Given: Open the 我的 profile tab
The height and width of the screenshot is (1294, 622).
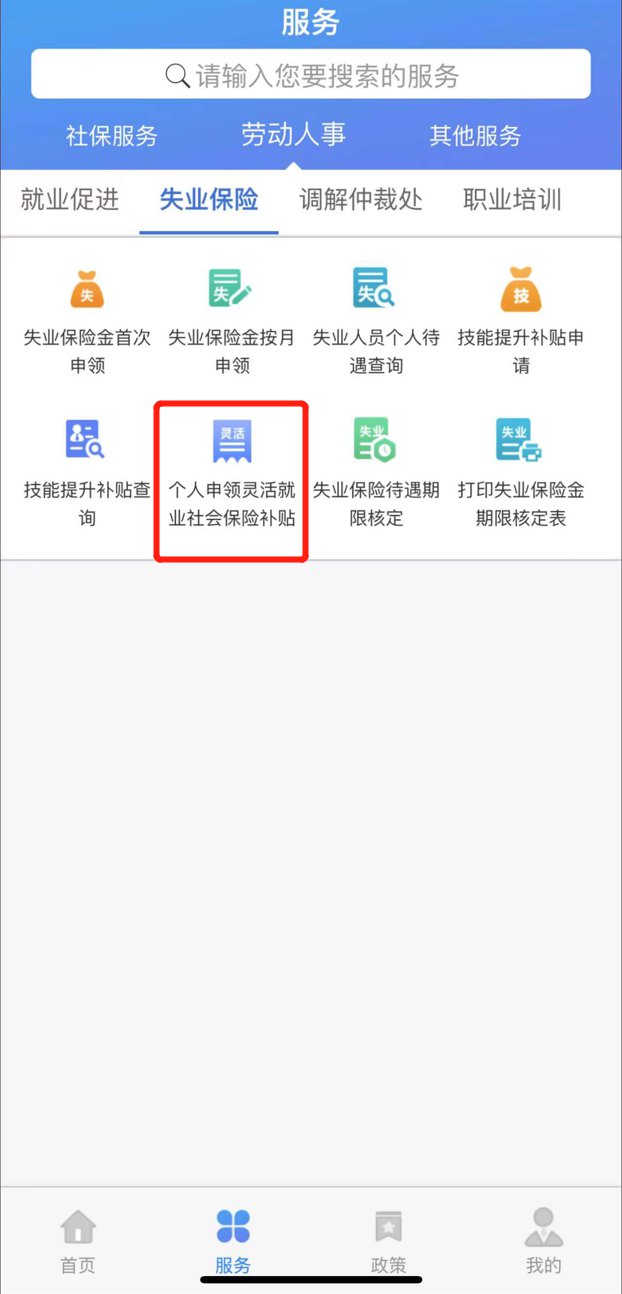Looking at the screenshot, I should 543,1240.
